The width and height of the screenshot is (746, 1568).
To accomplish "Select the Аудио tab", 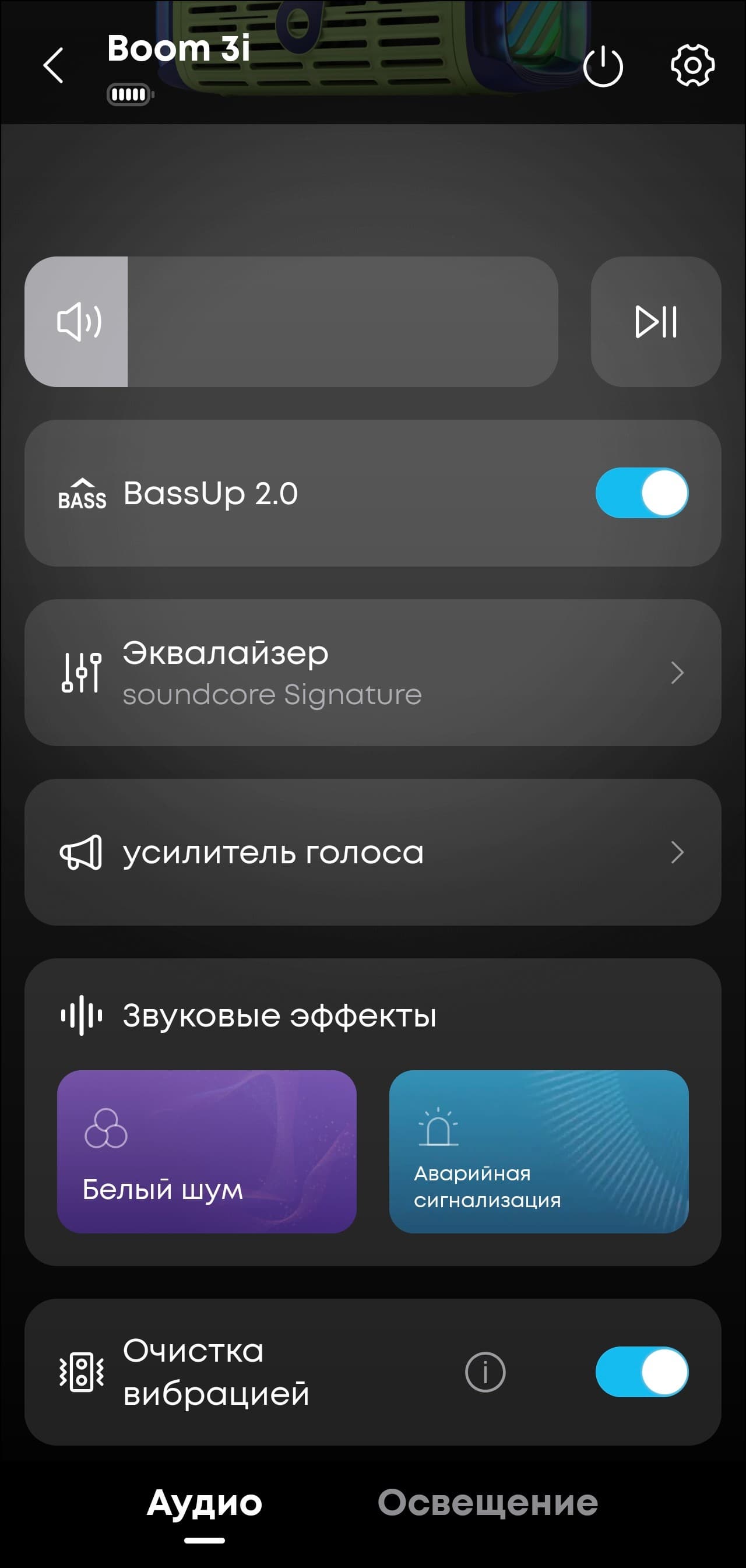I will click(x=205, y=1502).
